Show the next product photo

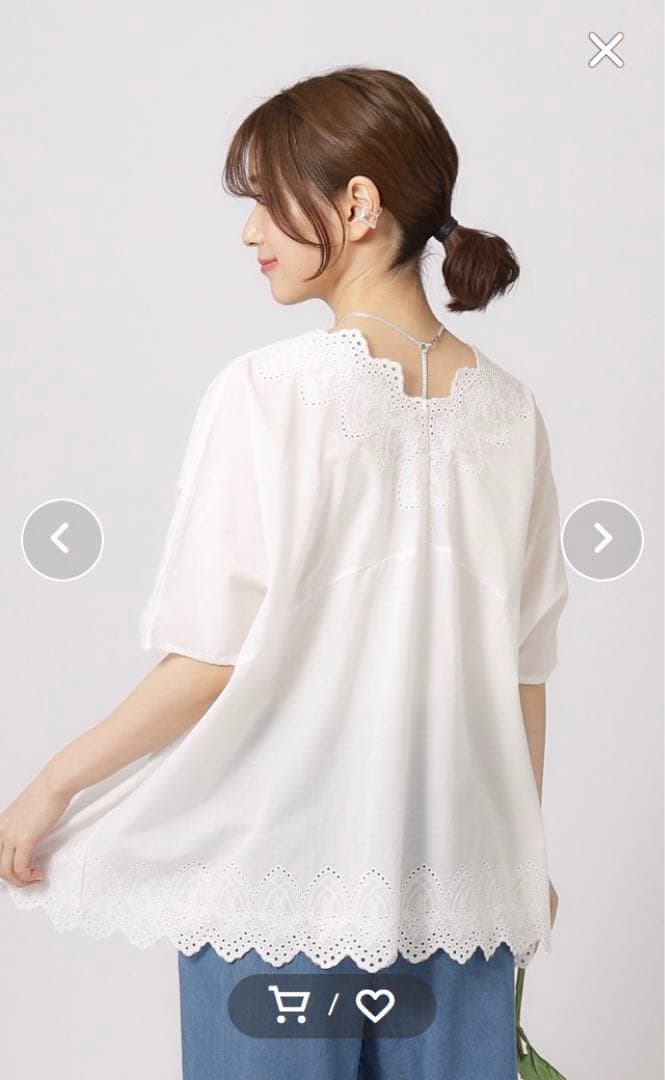click(x=602, y=539)
